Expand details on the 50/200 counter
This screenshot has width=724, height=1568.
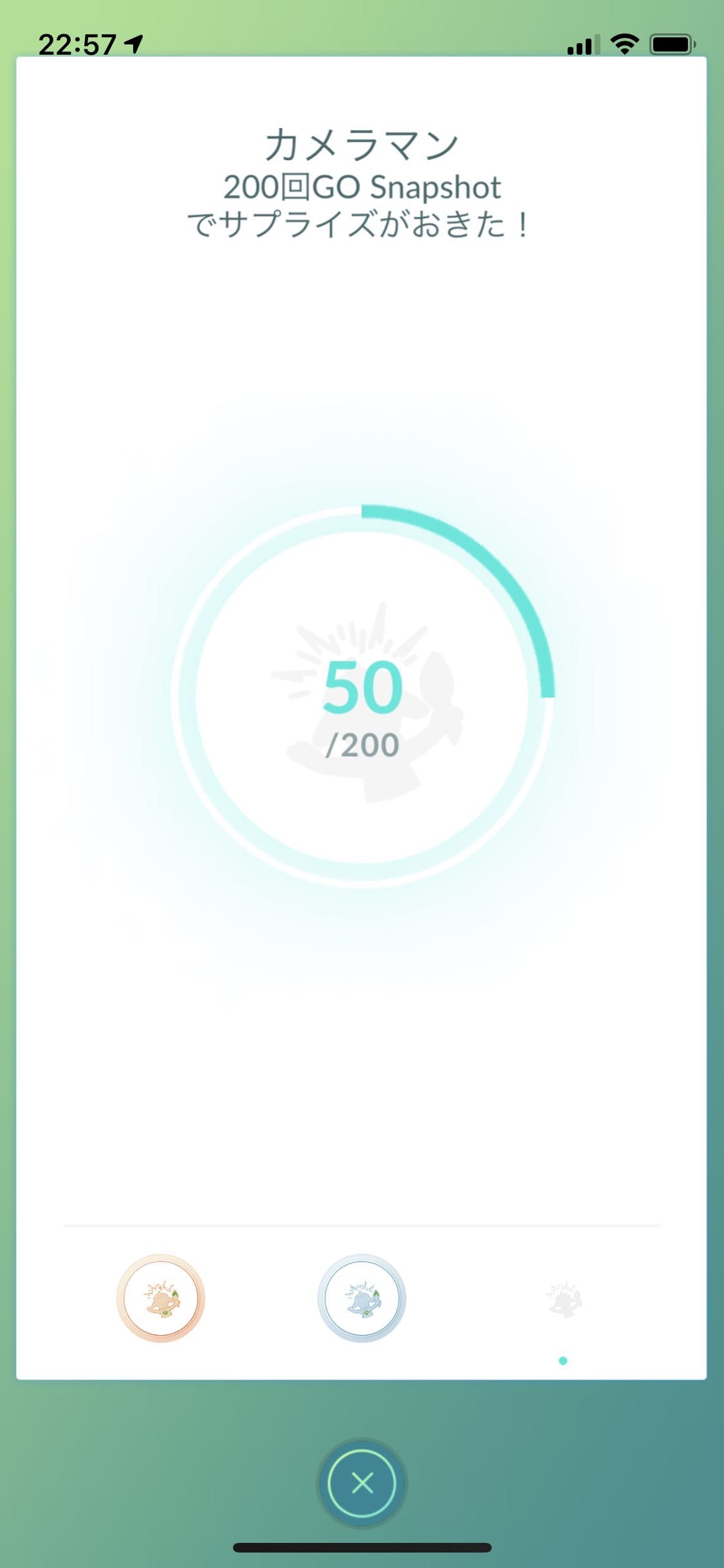pyautogui.click(x=362, y=714)
